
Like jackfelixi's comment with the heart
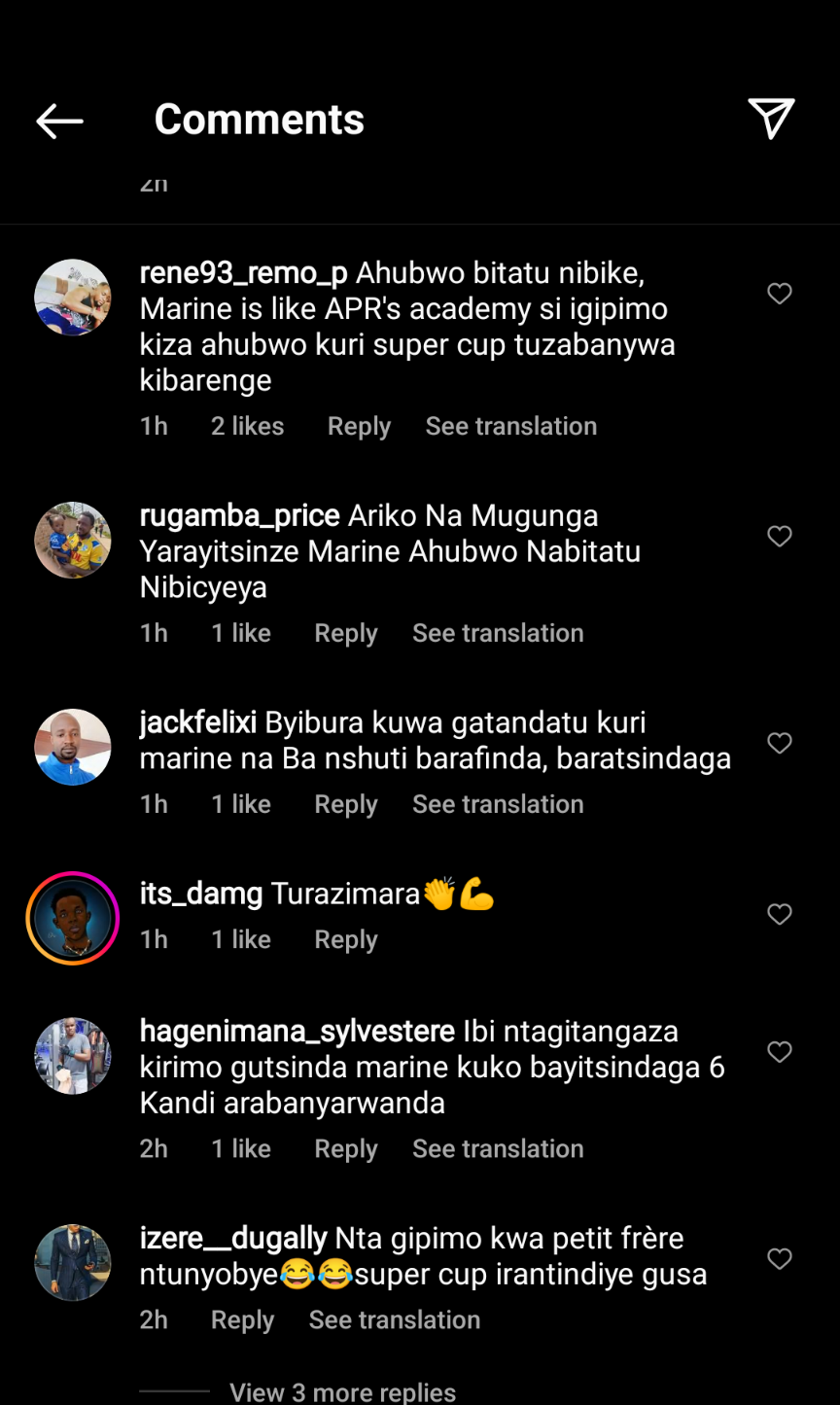coord(780,743)
